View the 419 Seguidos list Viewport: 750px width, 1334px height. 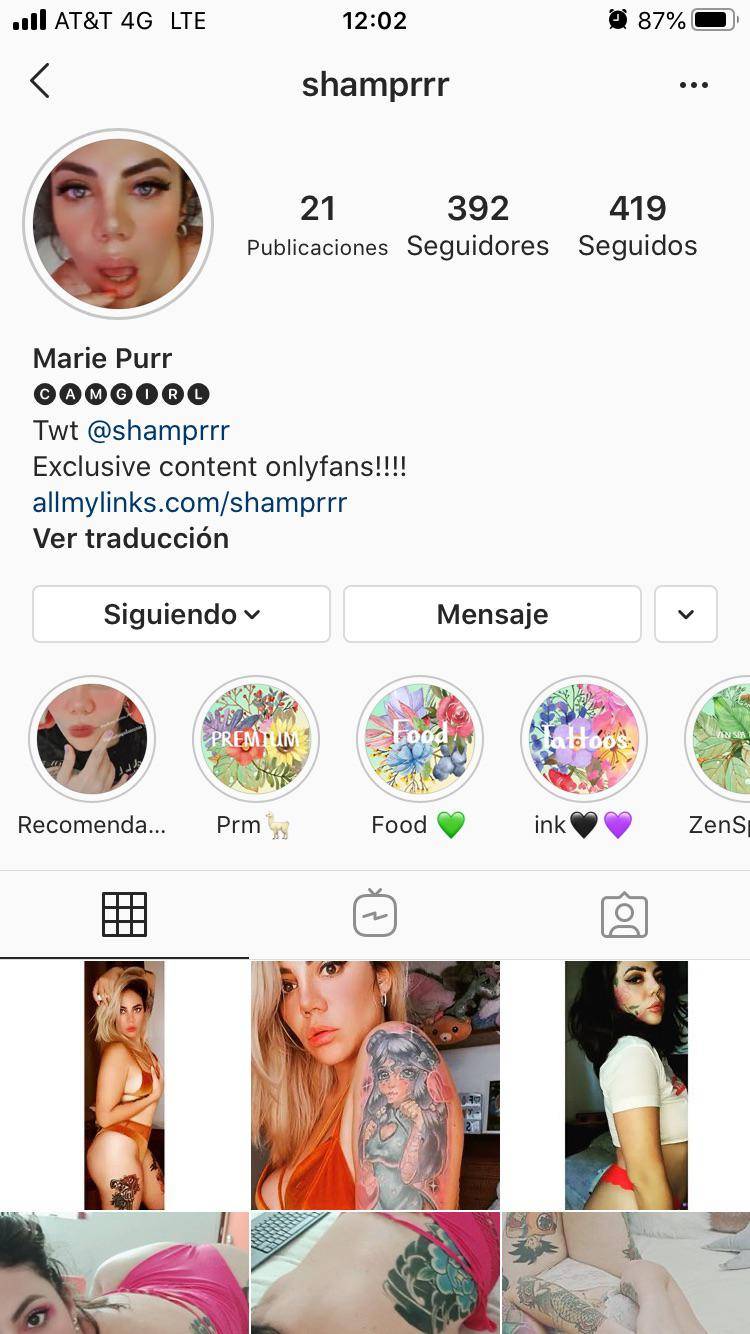637,225
